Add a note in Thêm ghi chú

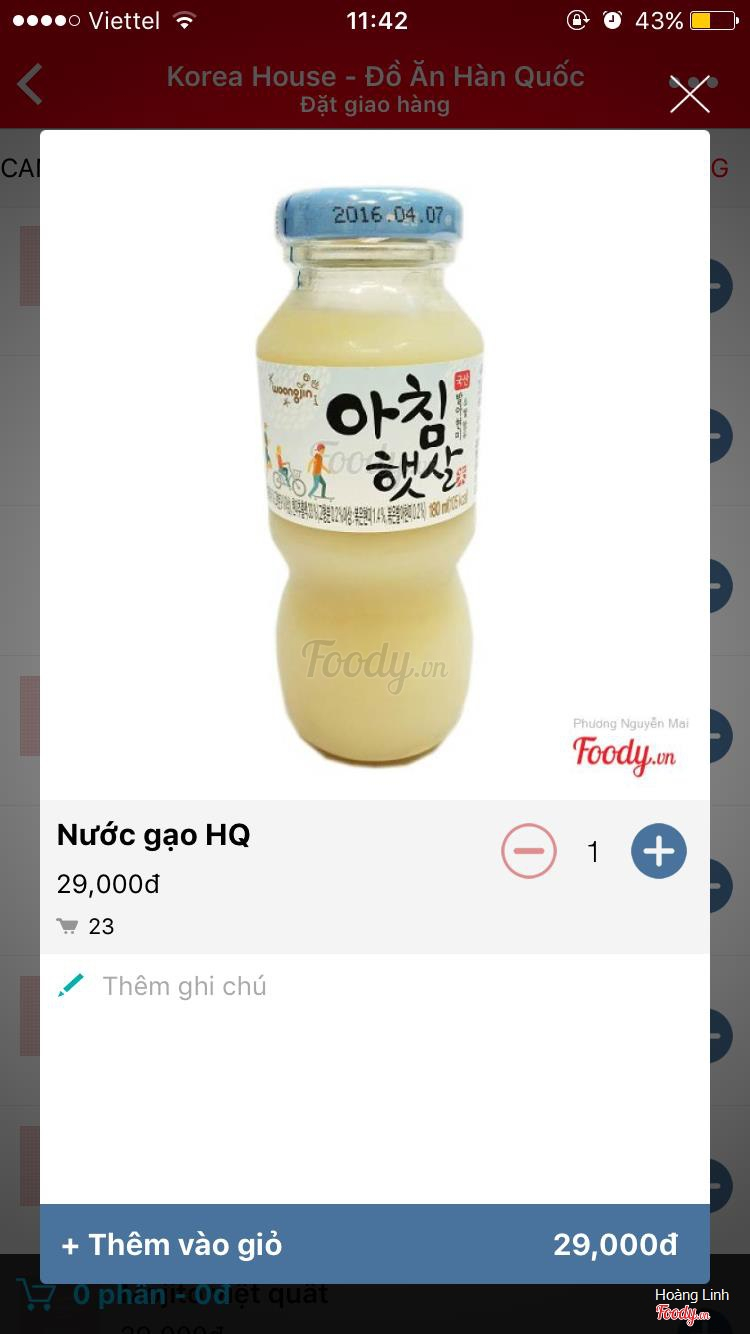tap(185, 986)
